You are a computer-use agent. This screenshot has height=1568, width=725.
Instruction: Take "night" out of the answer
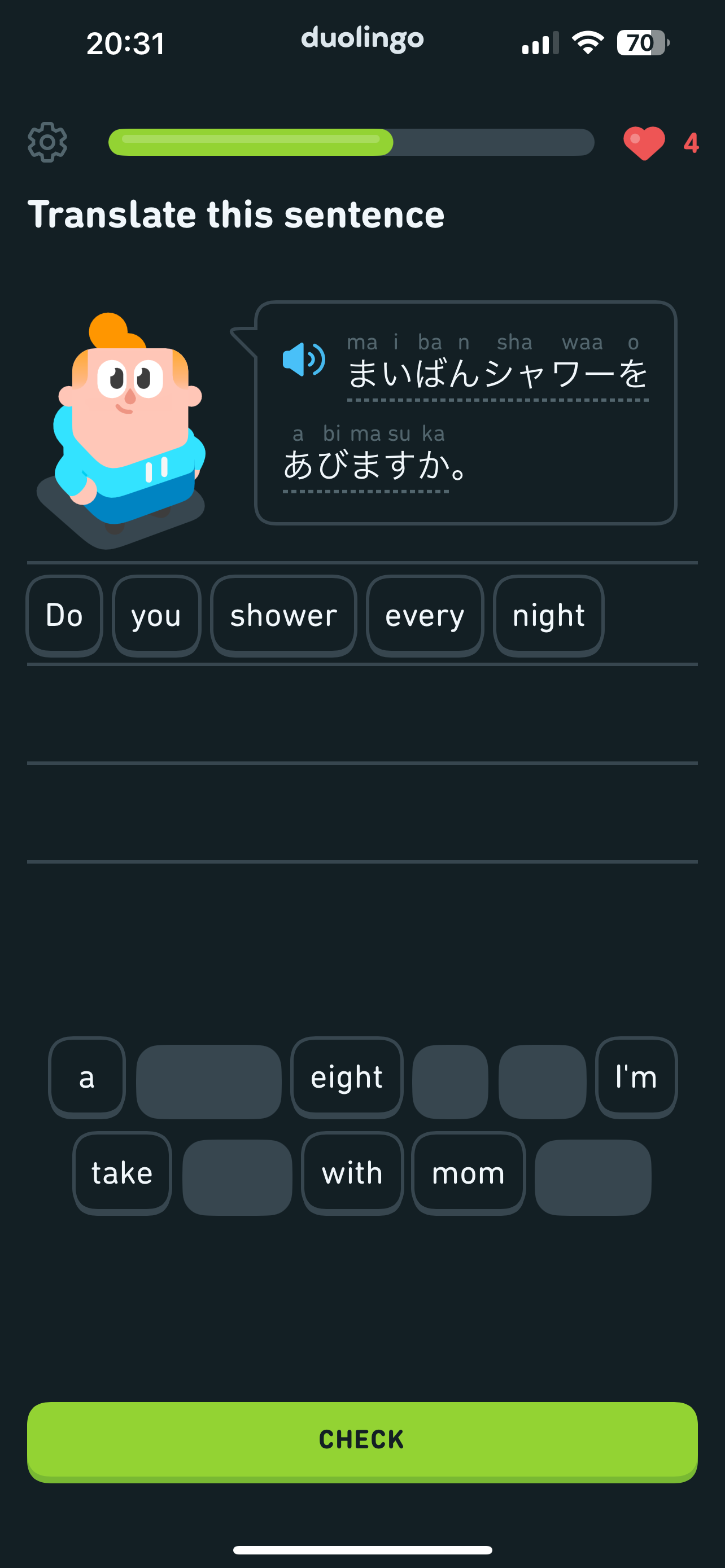coord(548,615)
